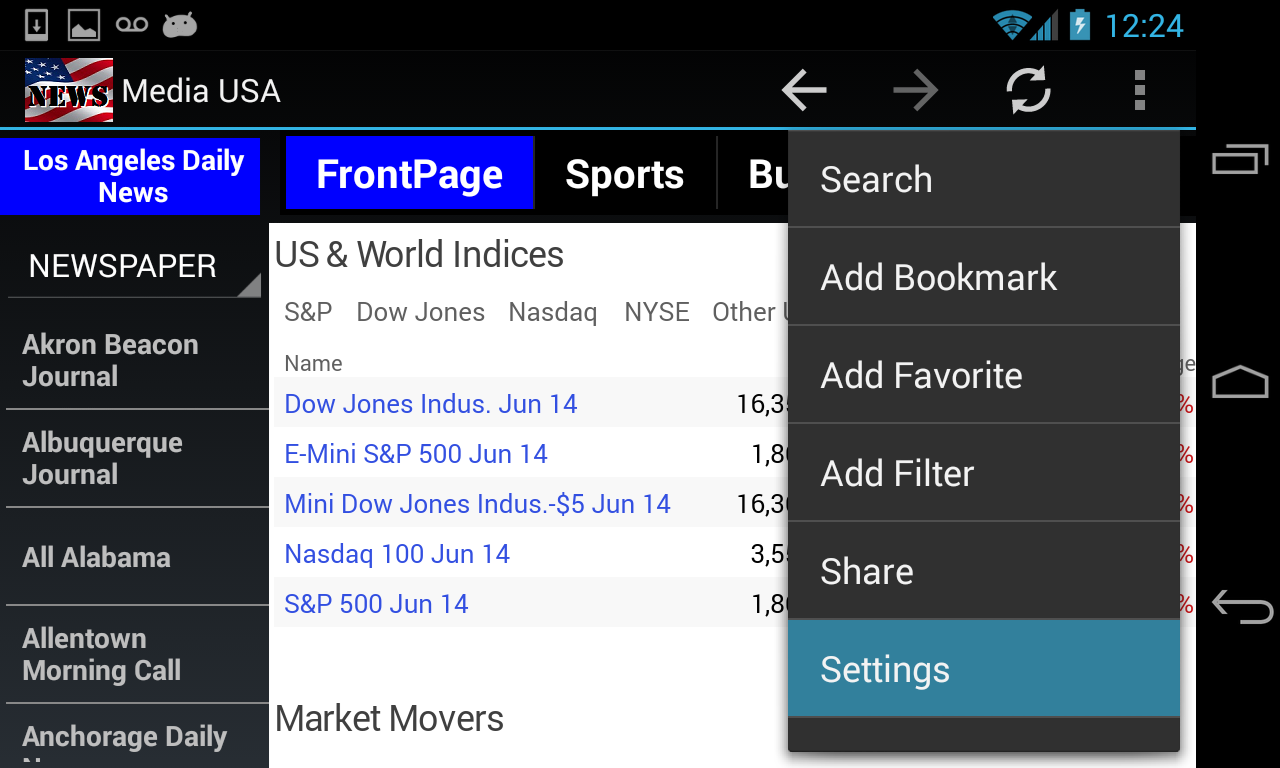Open Settings from the menu
Image resolution: width=1280 pixels, height=768 pixels.
(983, 669)
